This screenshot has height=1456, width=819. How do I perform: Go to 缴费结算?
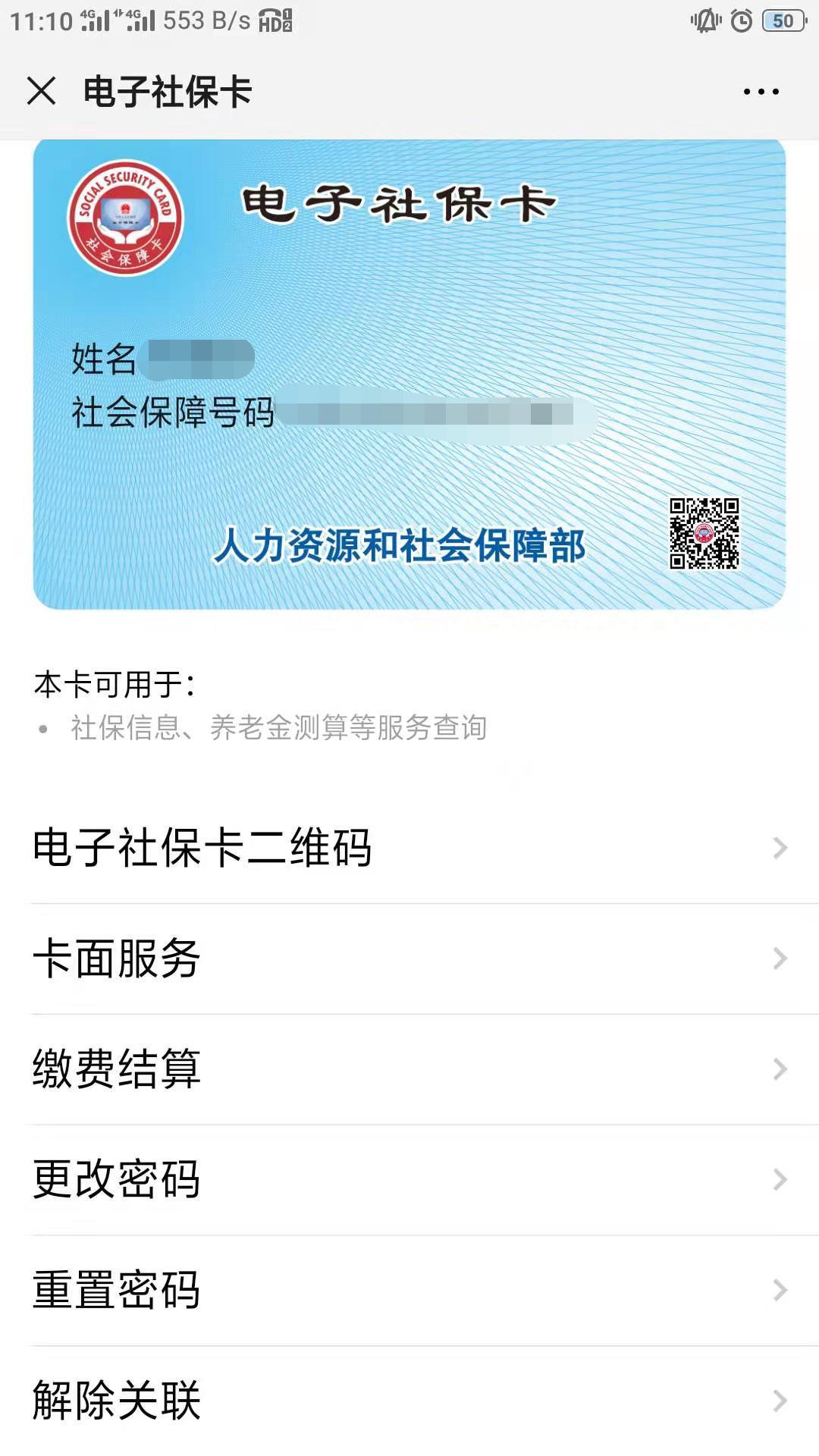pos(409,1069)
